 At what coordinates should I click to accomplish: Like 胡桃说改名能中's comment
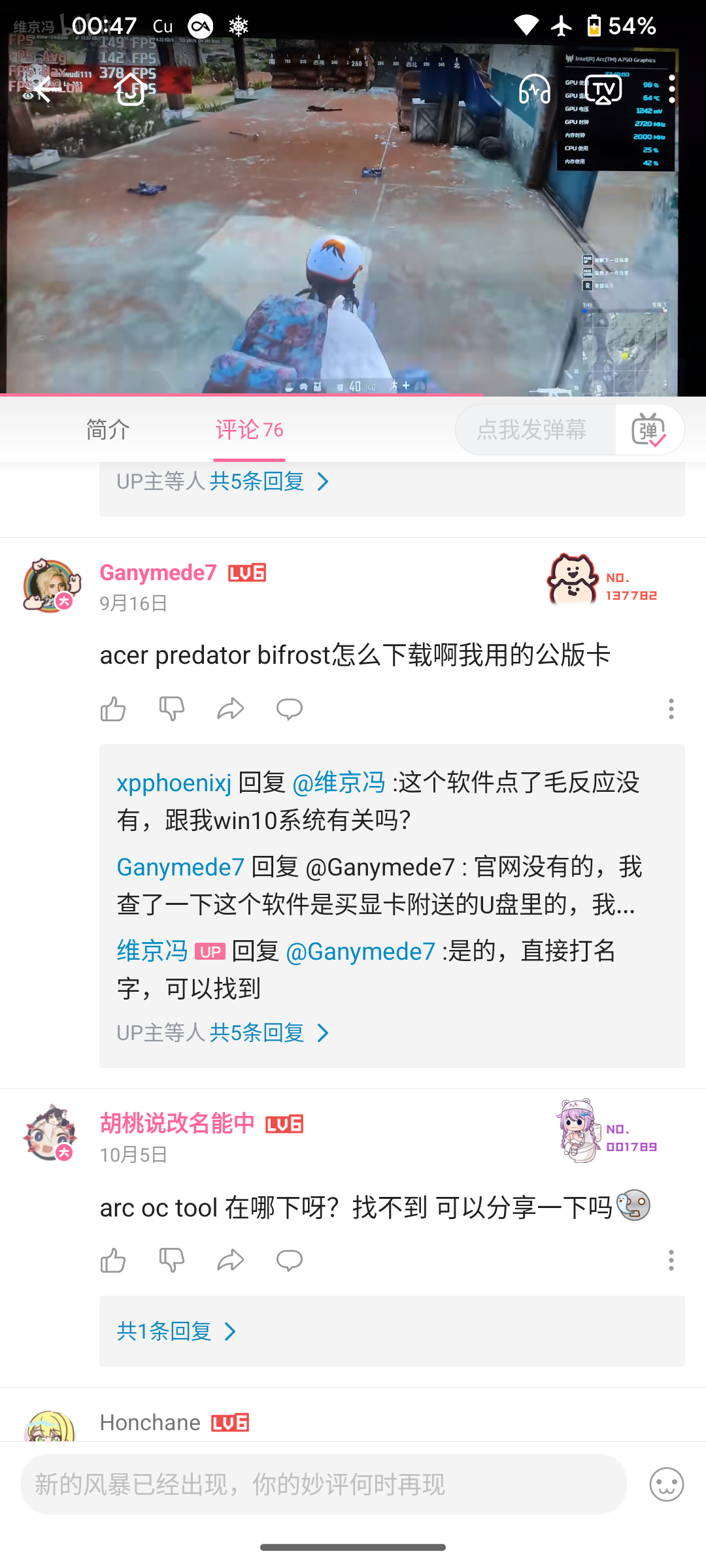click(113, 1260)
